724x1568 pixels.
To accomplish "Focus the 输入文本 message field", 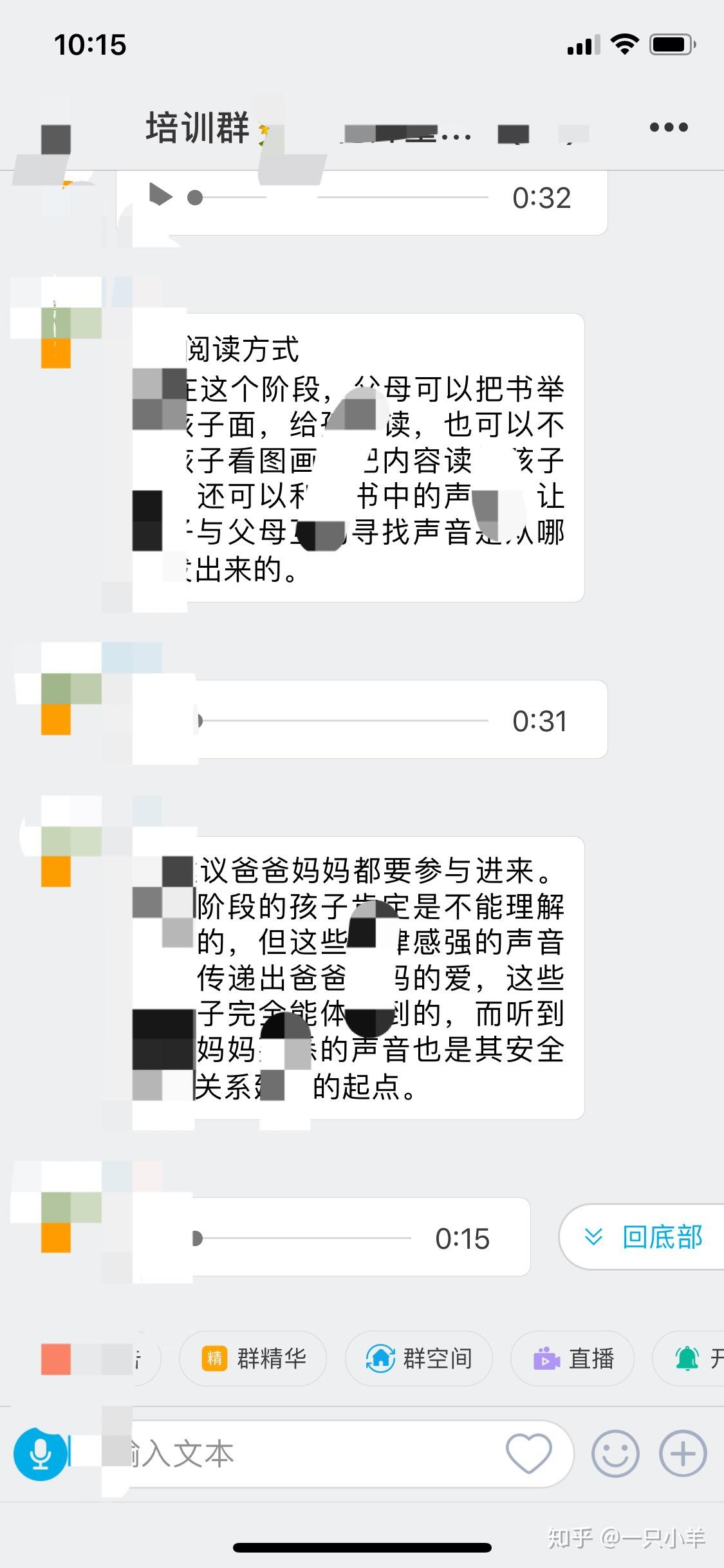I will coord(309,1455).
